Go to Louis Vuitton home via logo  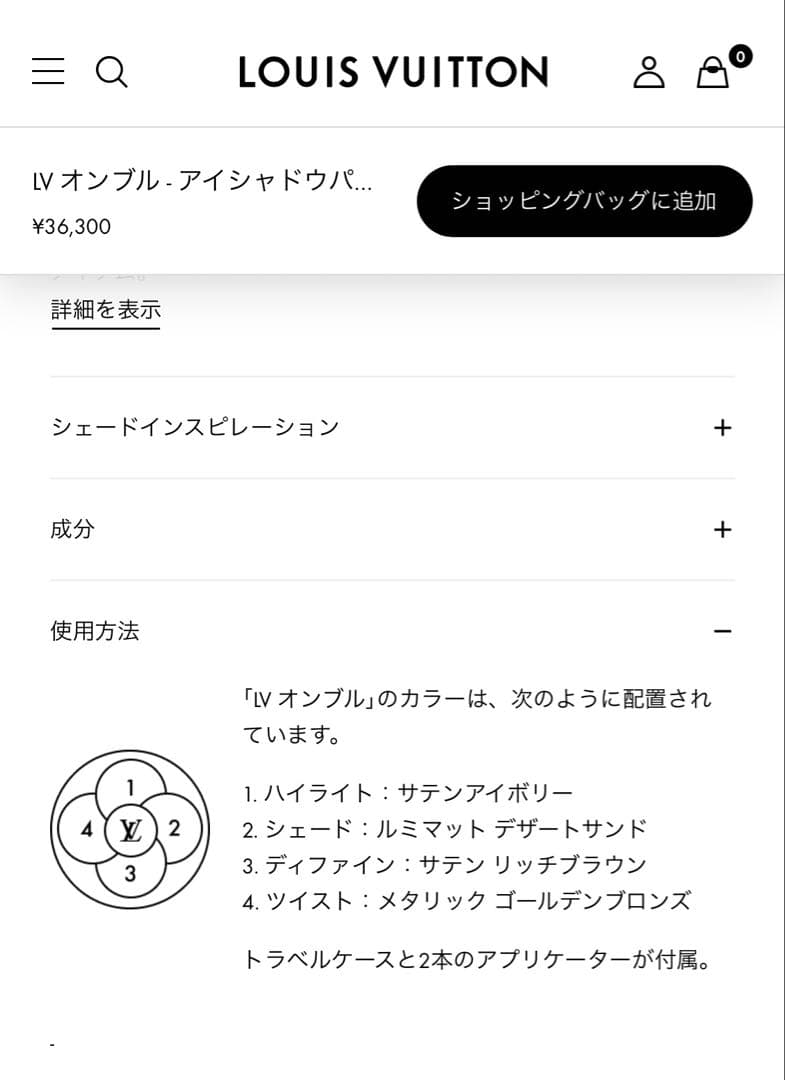click(393, 72)
